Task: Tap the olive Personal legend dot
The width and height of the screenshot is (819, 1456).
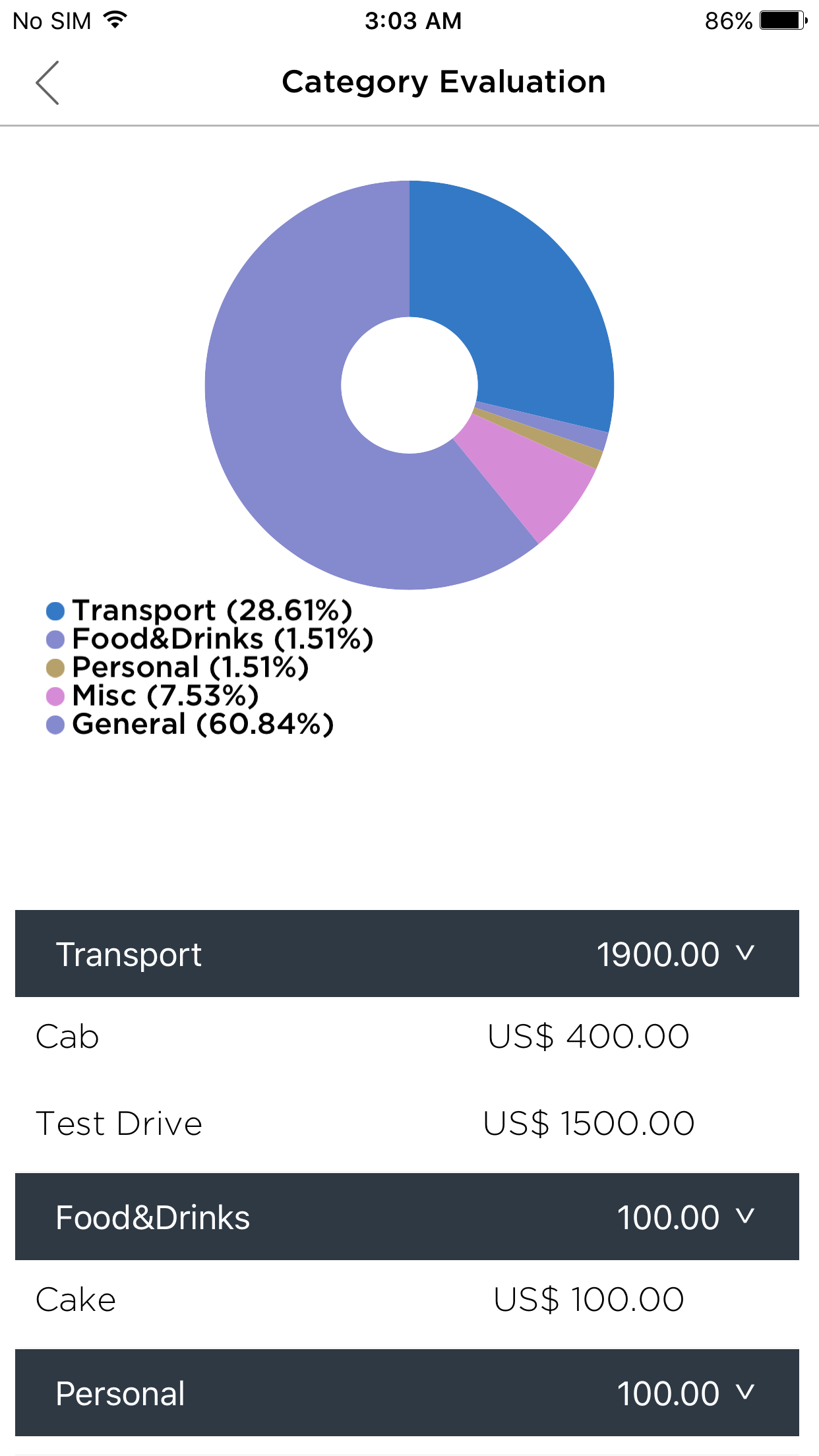Action: [x=55, y=667]
